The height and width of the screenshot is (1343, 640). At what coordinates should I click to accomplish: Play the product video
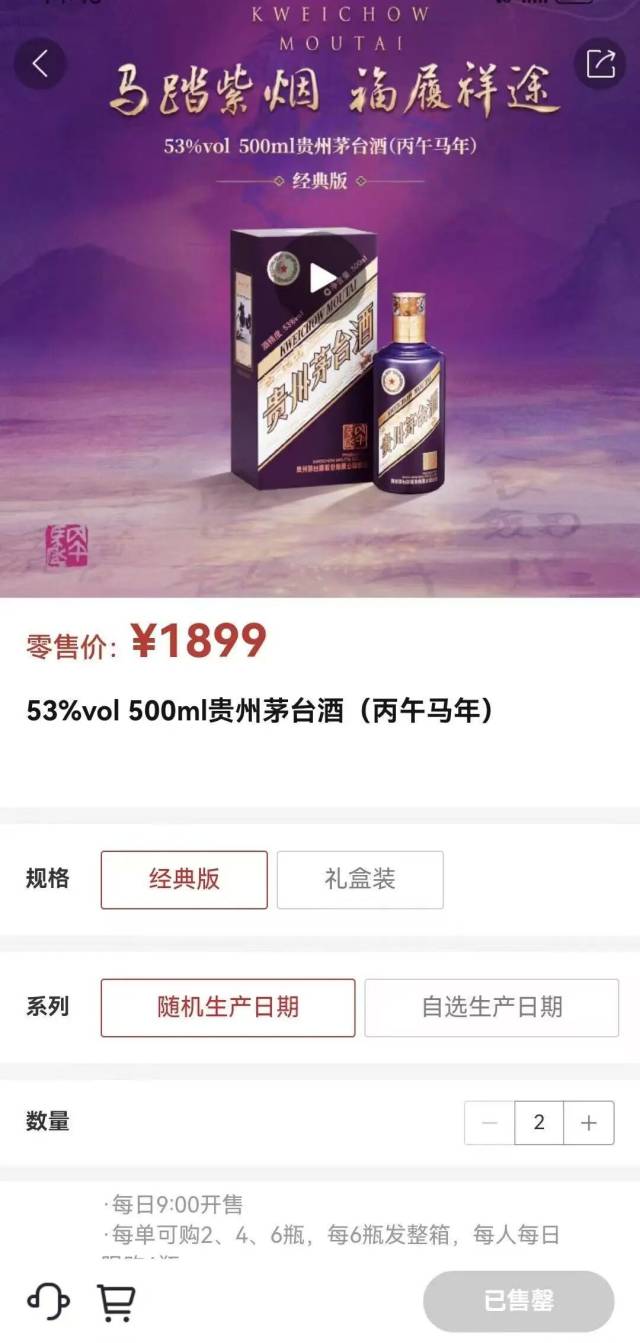[x=320, y=277]
